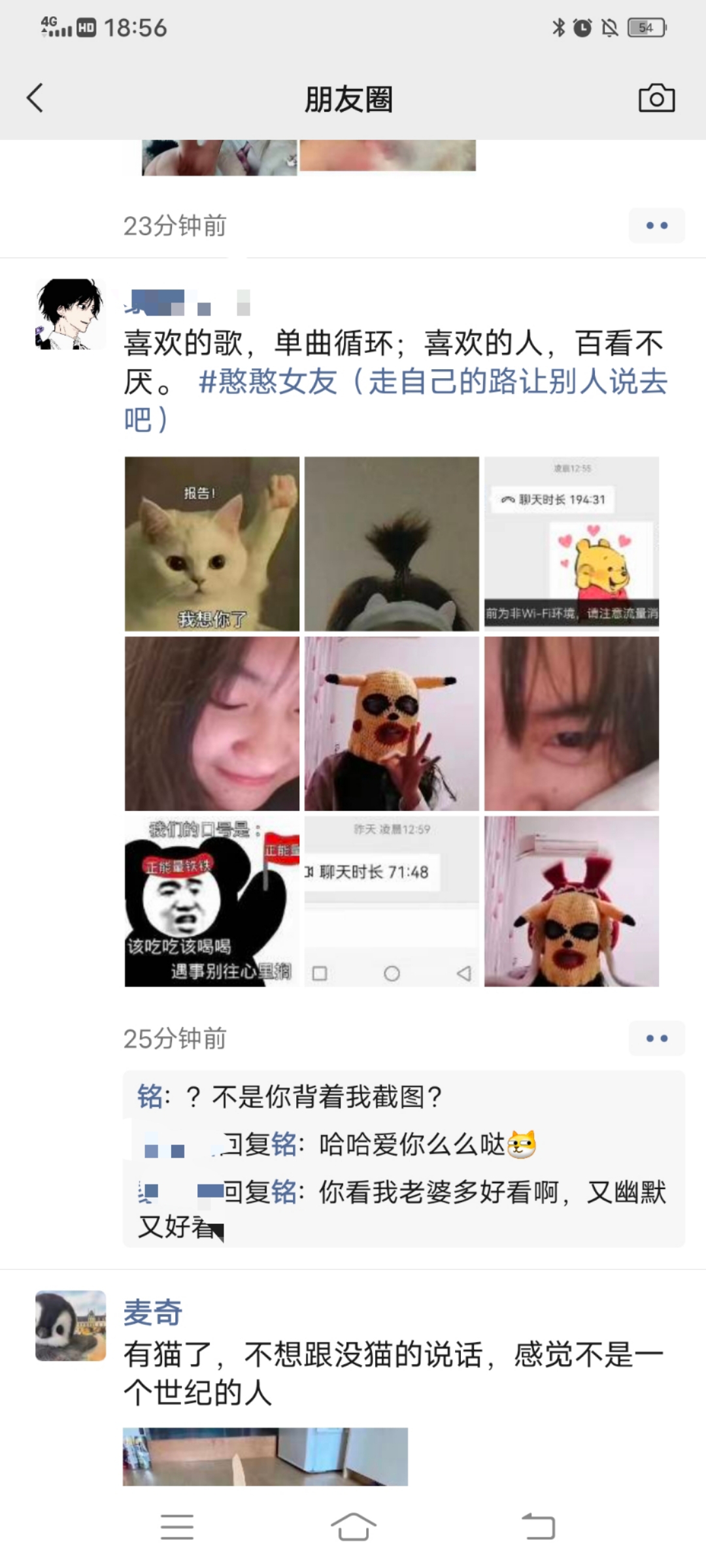
Task: Open the 聊天时长 71:48 screenshot
Action: (392, 902)
